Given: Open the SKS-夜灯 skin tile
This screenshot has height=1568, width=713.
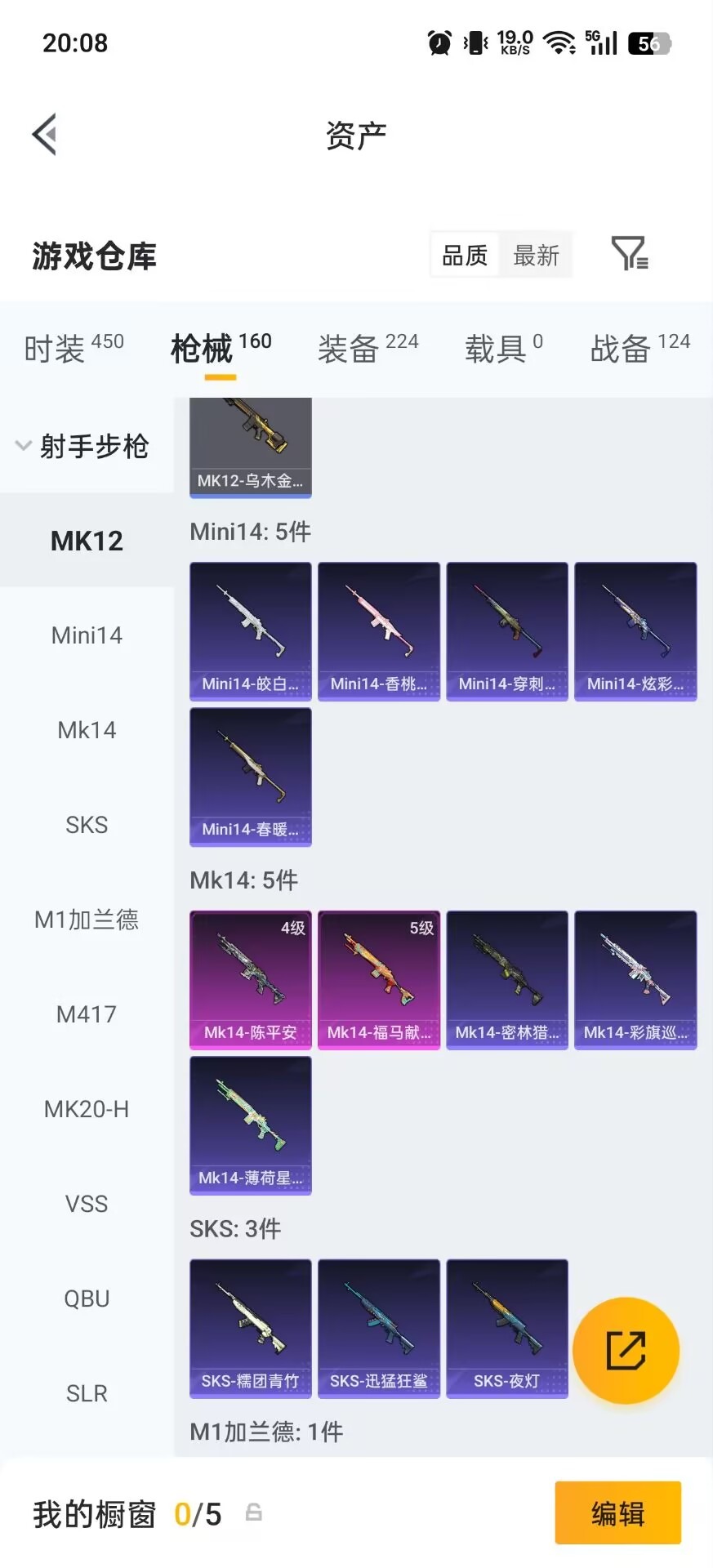Looking at the screenshot, I should click(x=507, y=1329).
